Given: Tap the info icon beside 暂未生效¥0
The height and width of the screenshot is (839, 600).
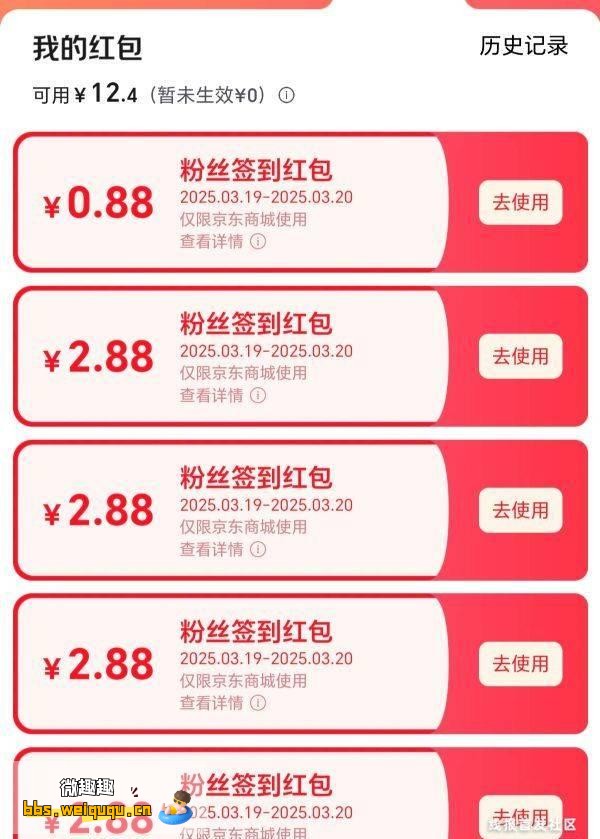Looking at the screenshot, I should (x=286, y=96).
